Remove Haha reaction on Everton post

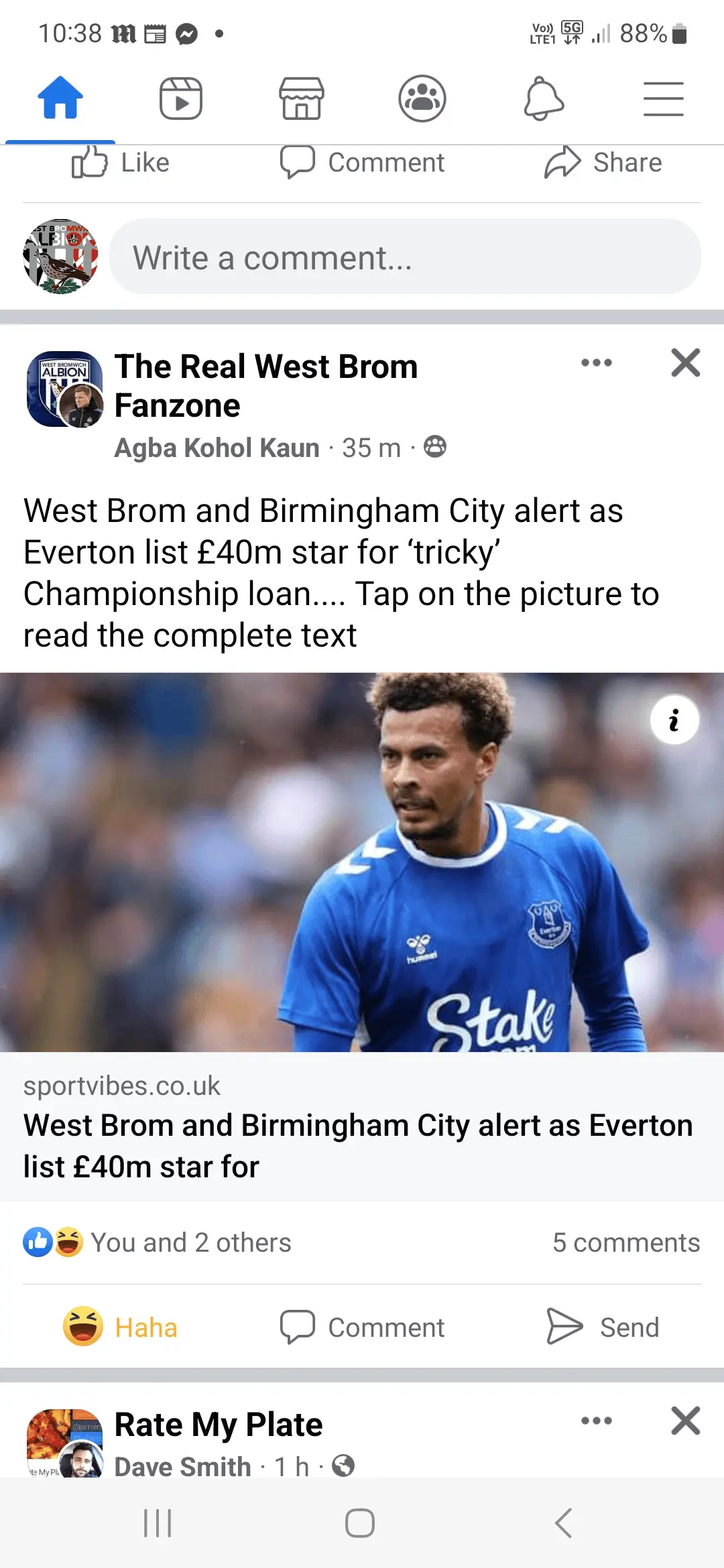(121, 1327)
